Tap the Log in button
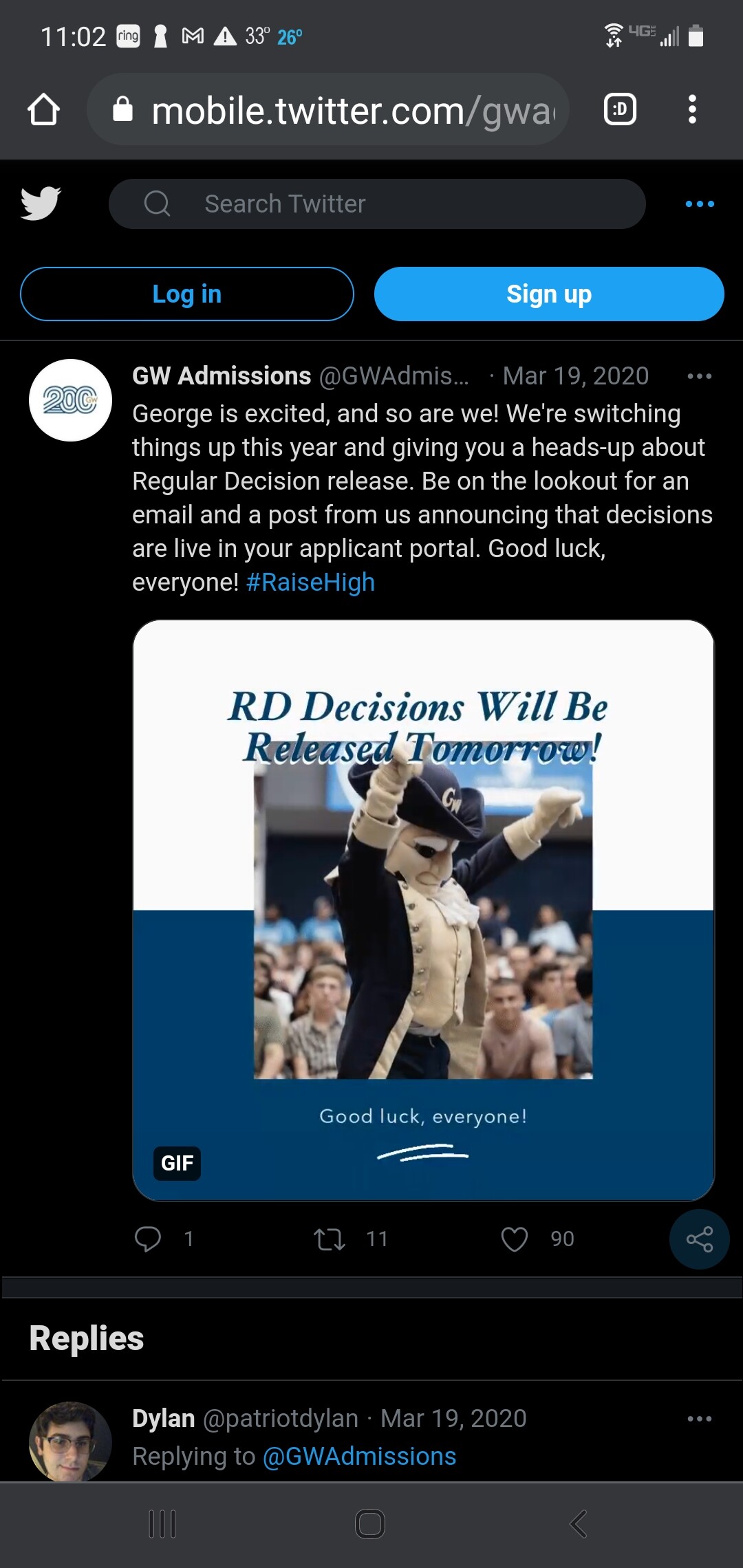 coord(187,294)
